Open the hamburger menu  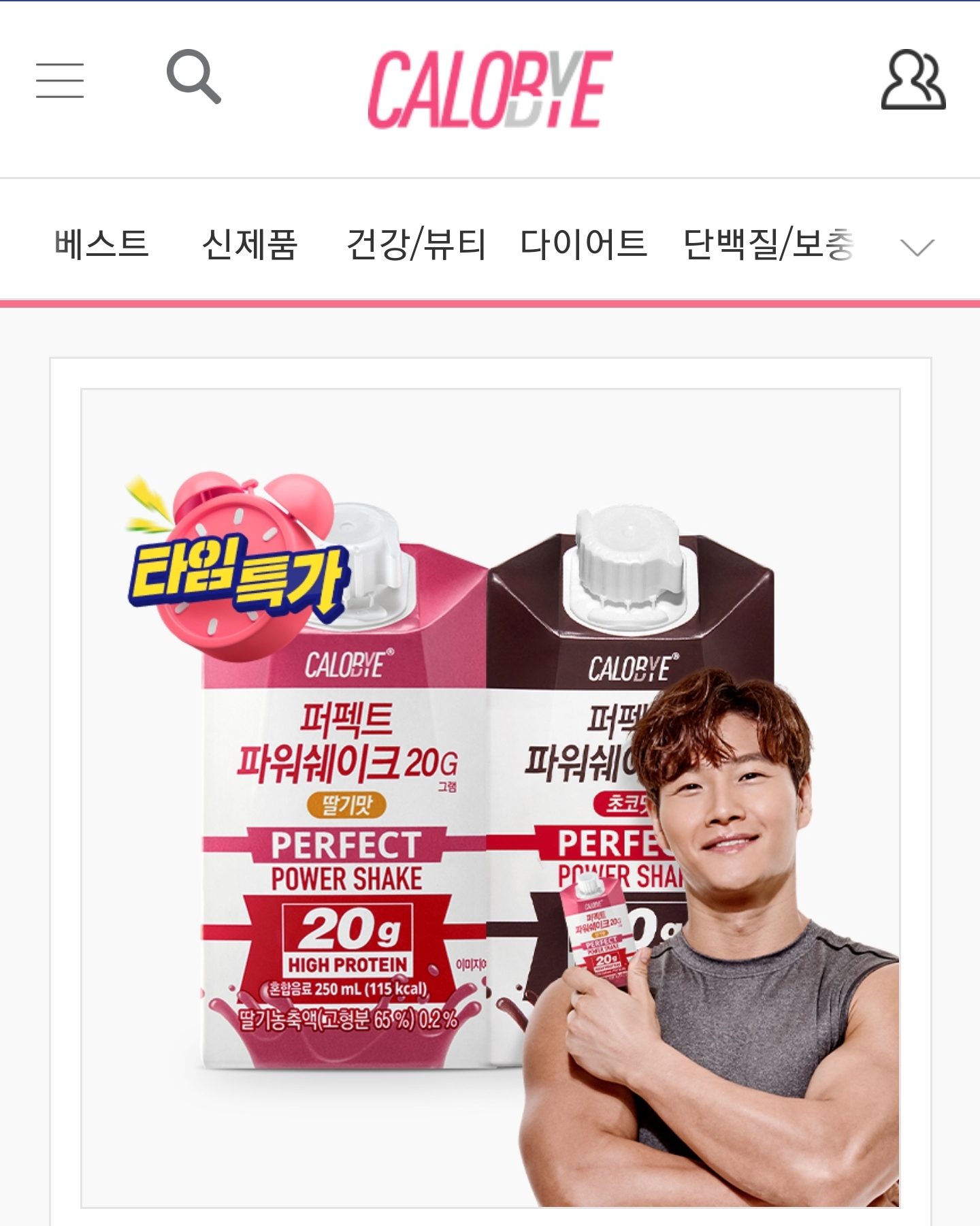click(60, 80)
